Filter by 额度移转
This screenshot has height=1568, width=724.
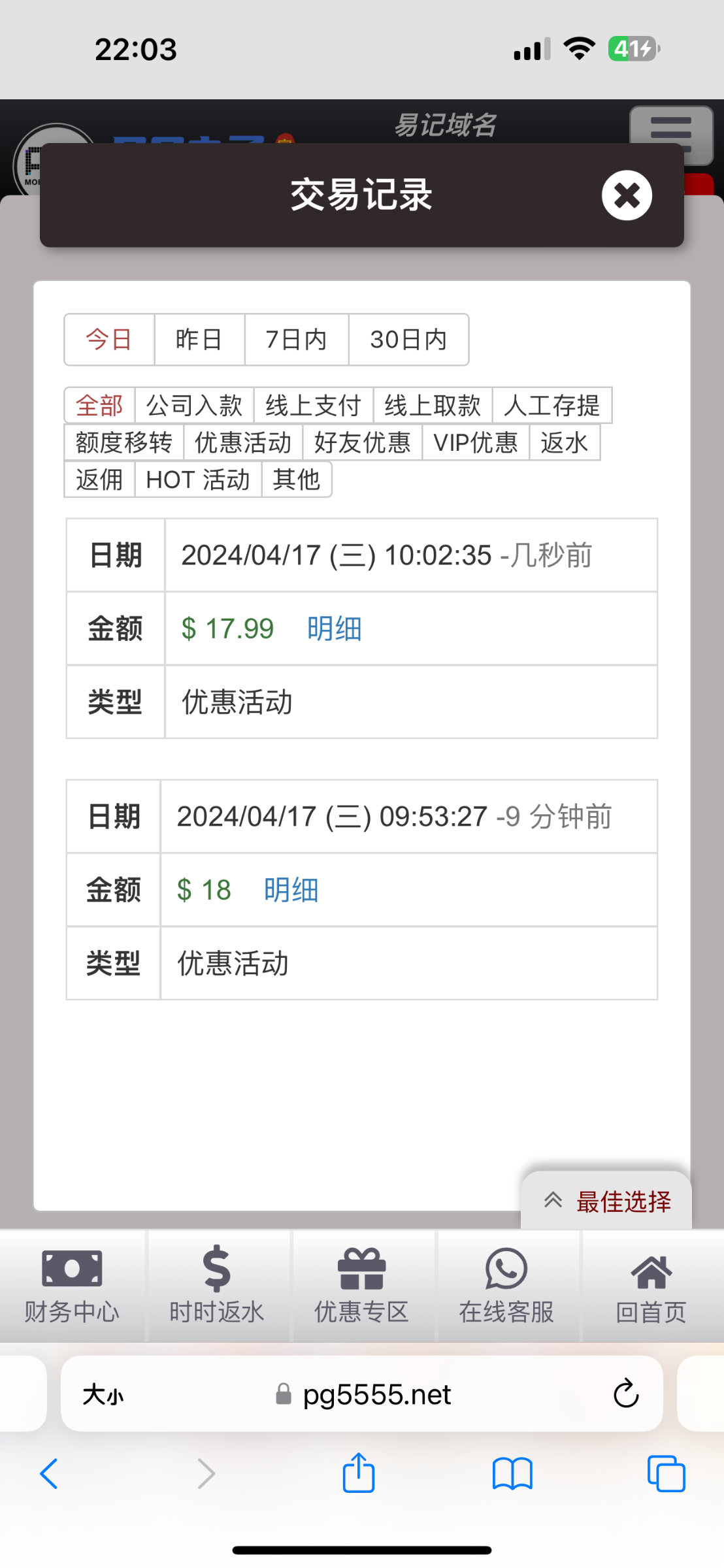124,443
